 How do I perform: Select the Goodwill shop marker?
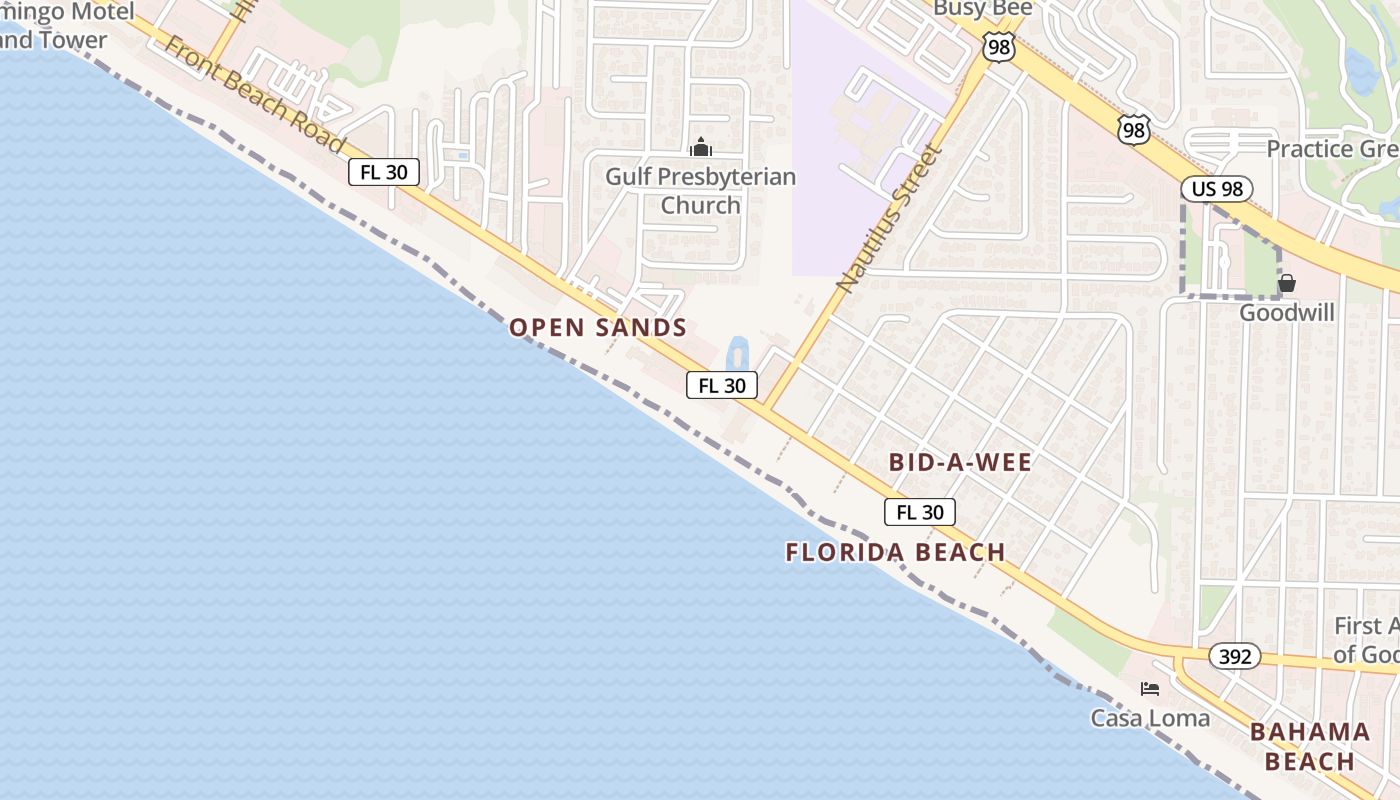click(x=1286, y=284)
